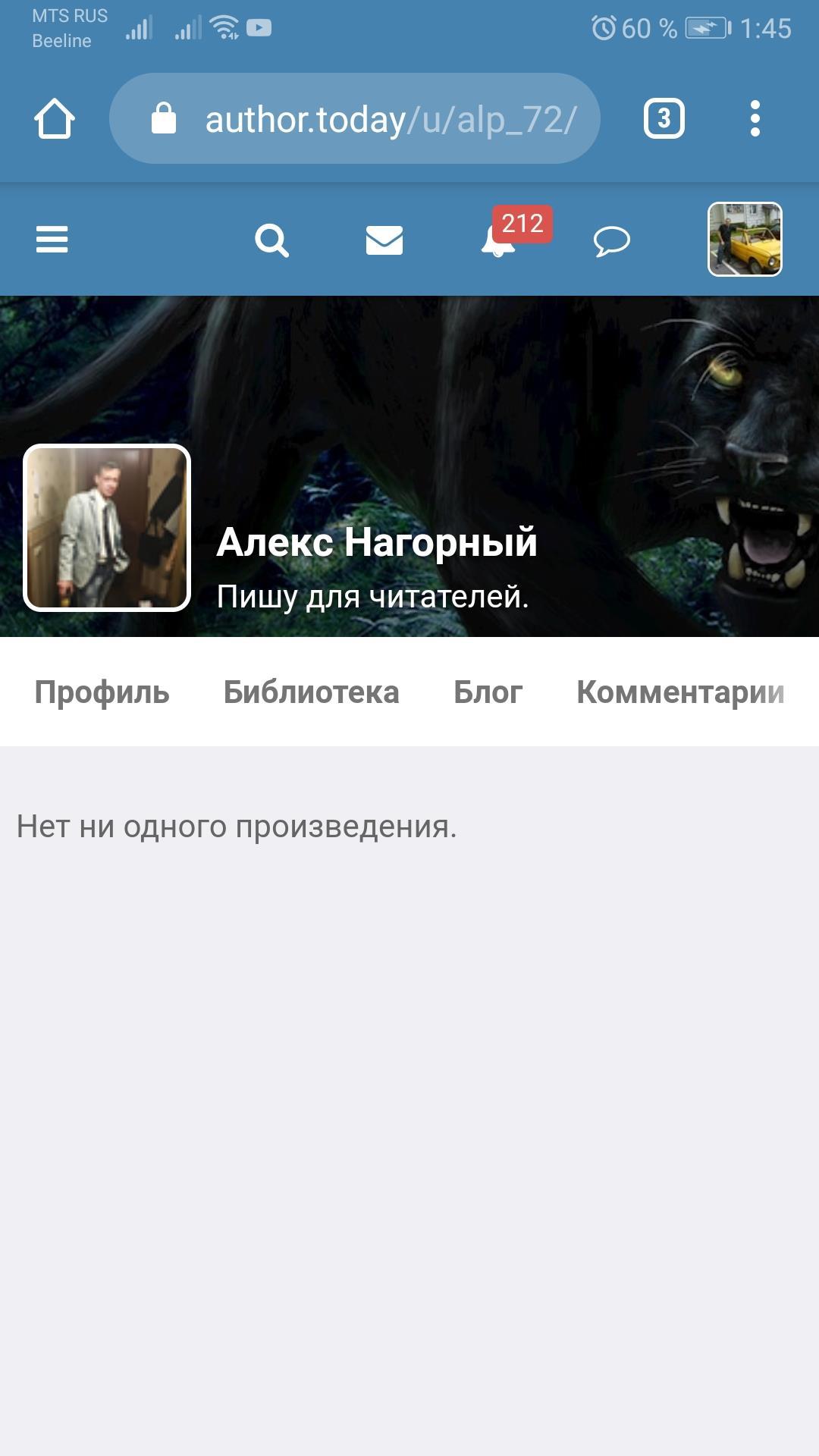This screenshot has height=1456, width=819.
Task: Open private messages envelope
Action: point(384,240)
